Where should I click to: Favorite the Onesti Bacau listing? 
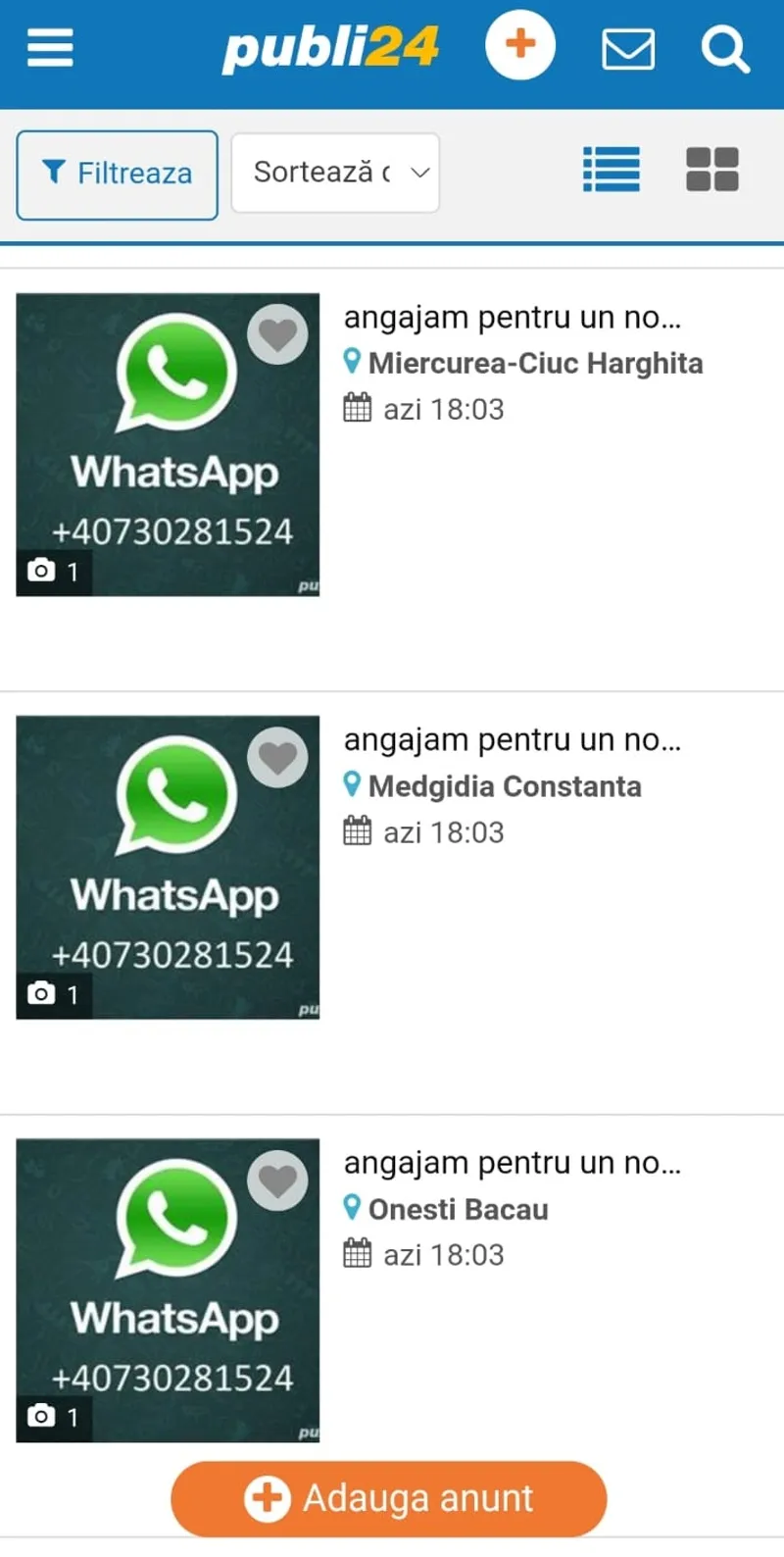[x=277, y=1180]
